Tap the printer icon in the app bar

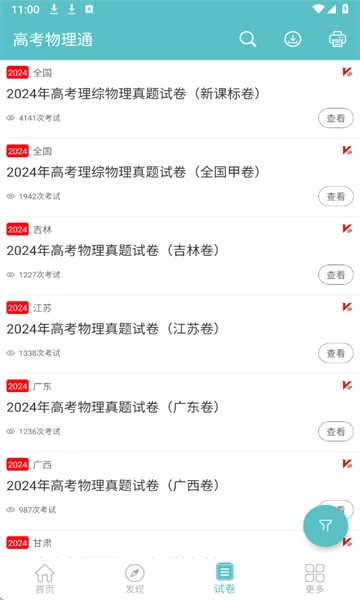pos(337,39)
